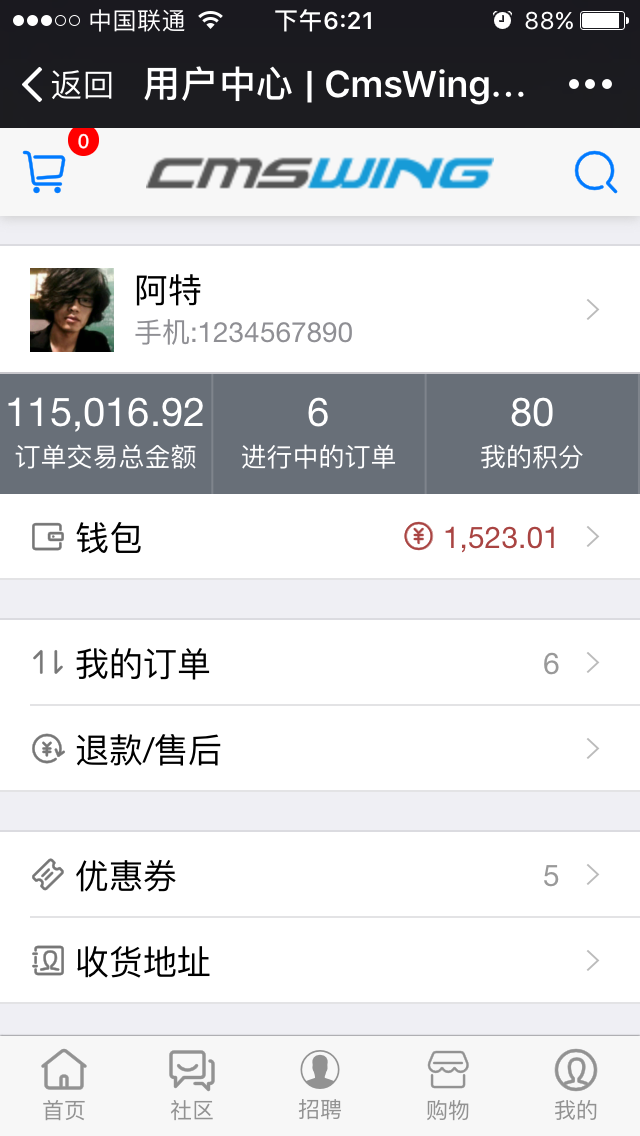Open 收货地址 addresses
Image resolution: width=640 pixels, height=1136 pixels.
click(x=320, y=962)
